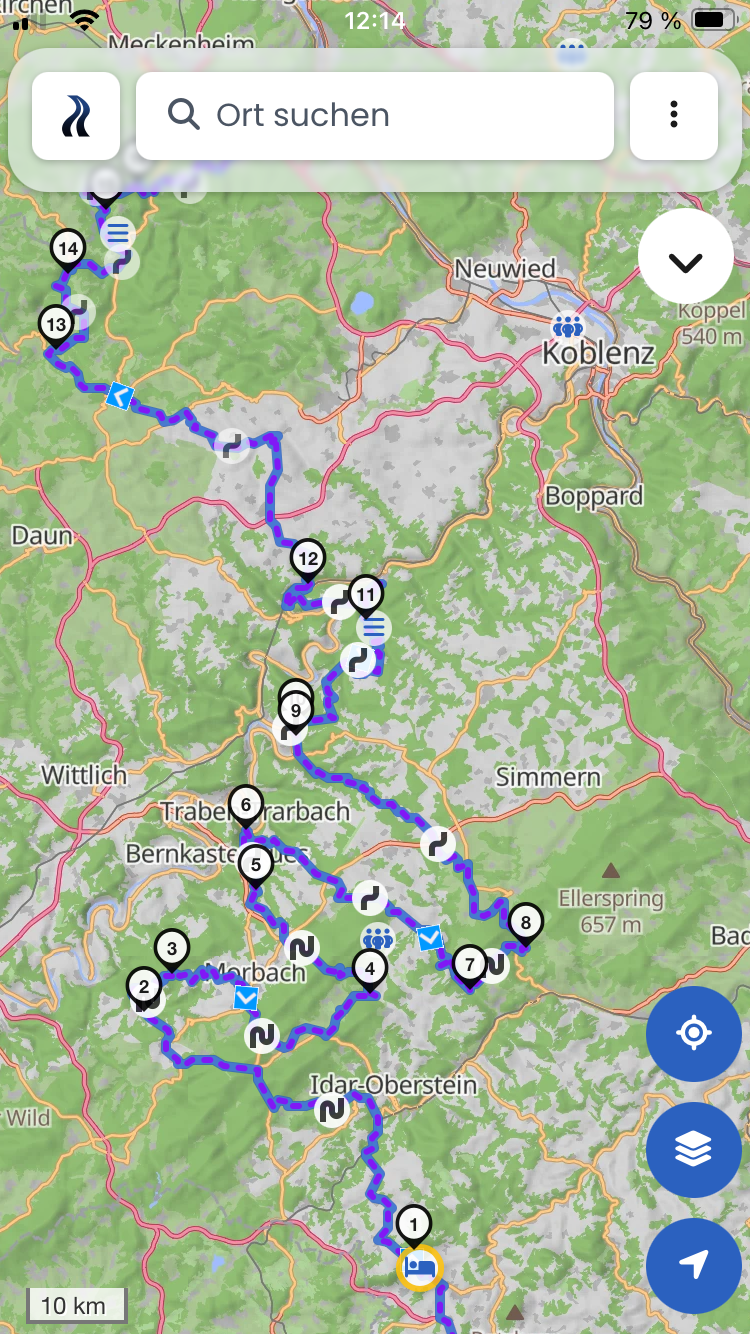Select waypoint marker 1 on the route
This screenshot has height=1334, width=750.
tap(413, 1224)
